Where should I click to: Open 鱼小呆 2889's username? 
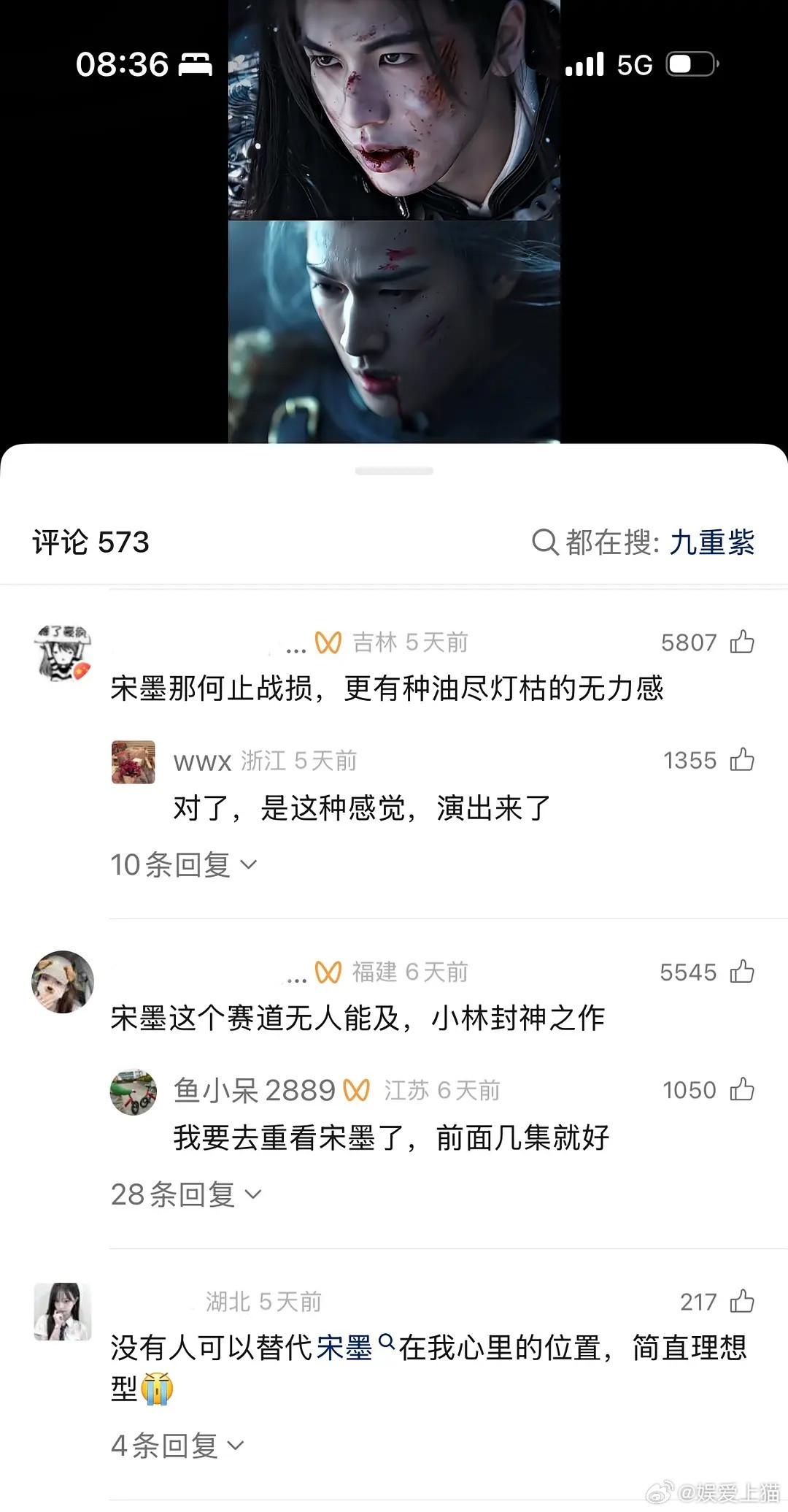coord(252,1091)
